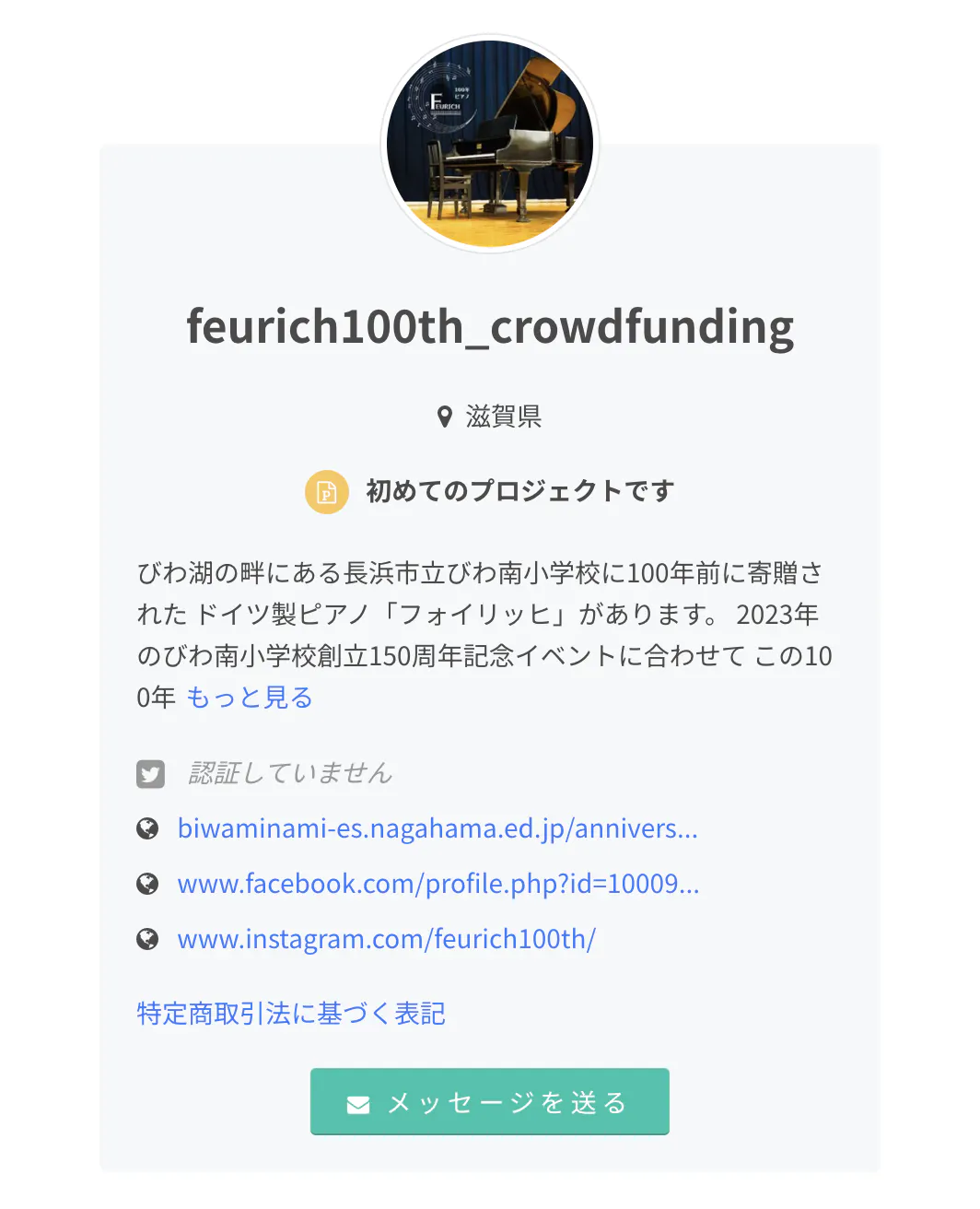
Task: Visit the www.facebook.com profile link
Action: coord(438,884)
